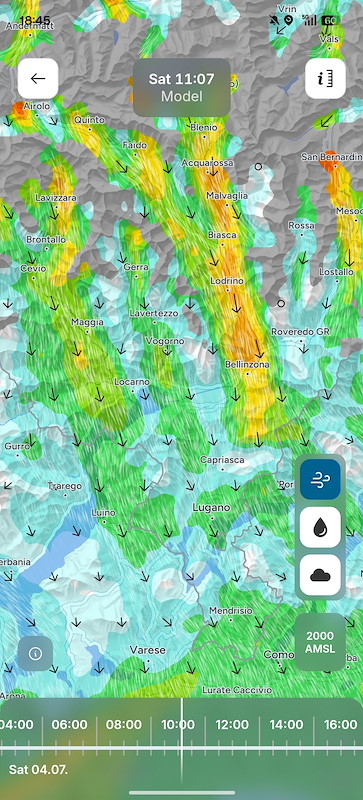The image size is (363, 800).
Task: Open the legend scale info button
Action: pos(325,79)
